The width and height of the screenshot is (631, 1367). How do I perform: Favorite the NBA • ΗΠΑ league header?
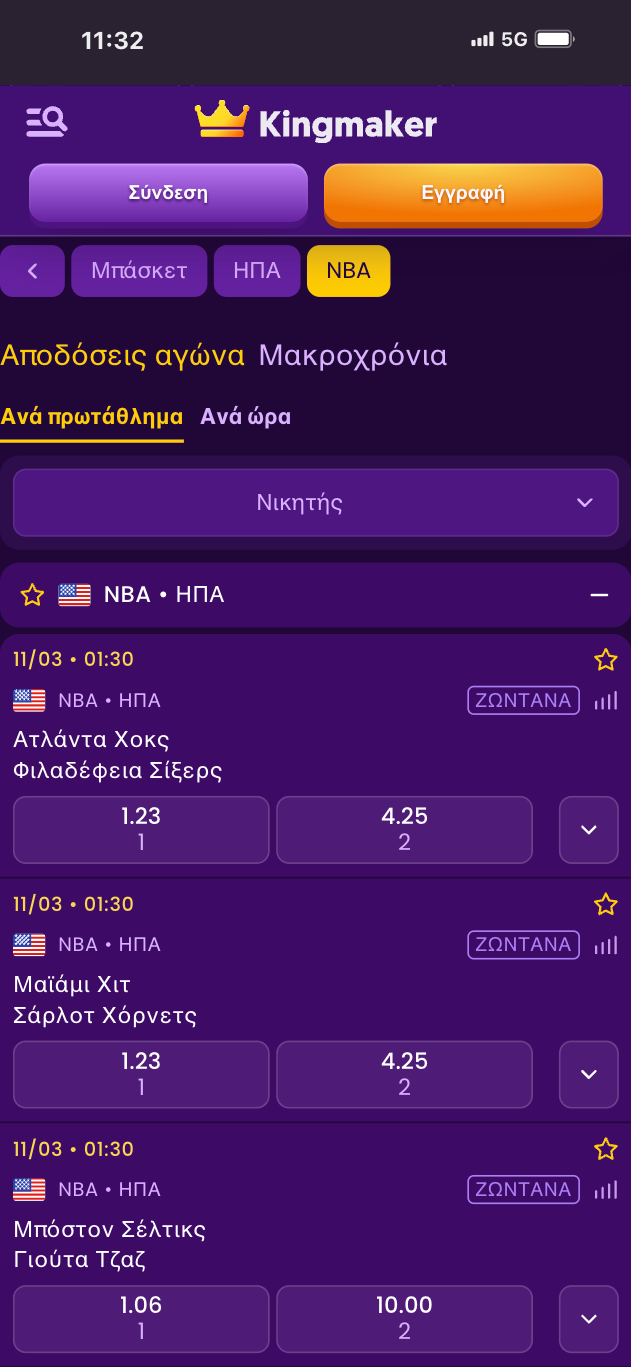pos(33,595)
